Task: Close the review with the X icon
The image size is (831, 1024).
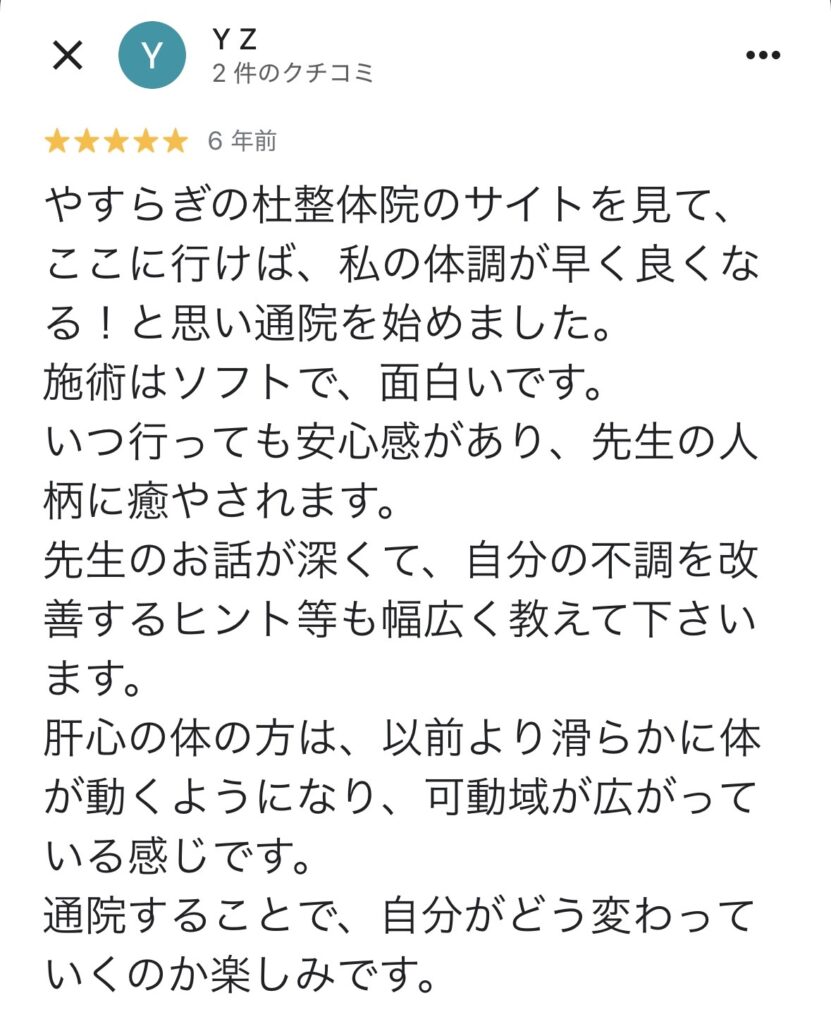Action: point(68,56)
